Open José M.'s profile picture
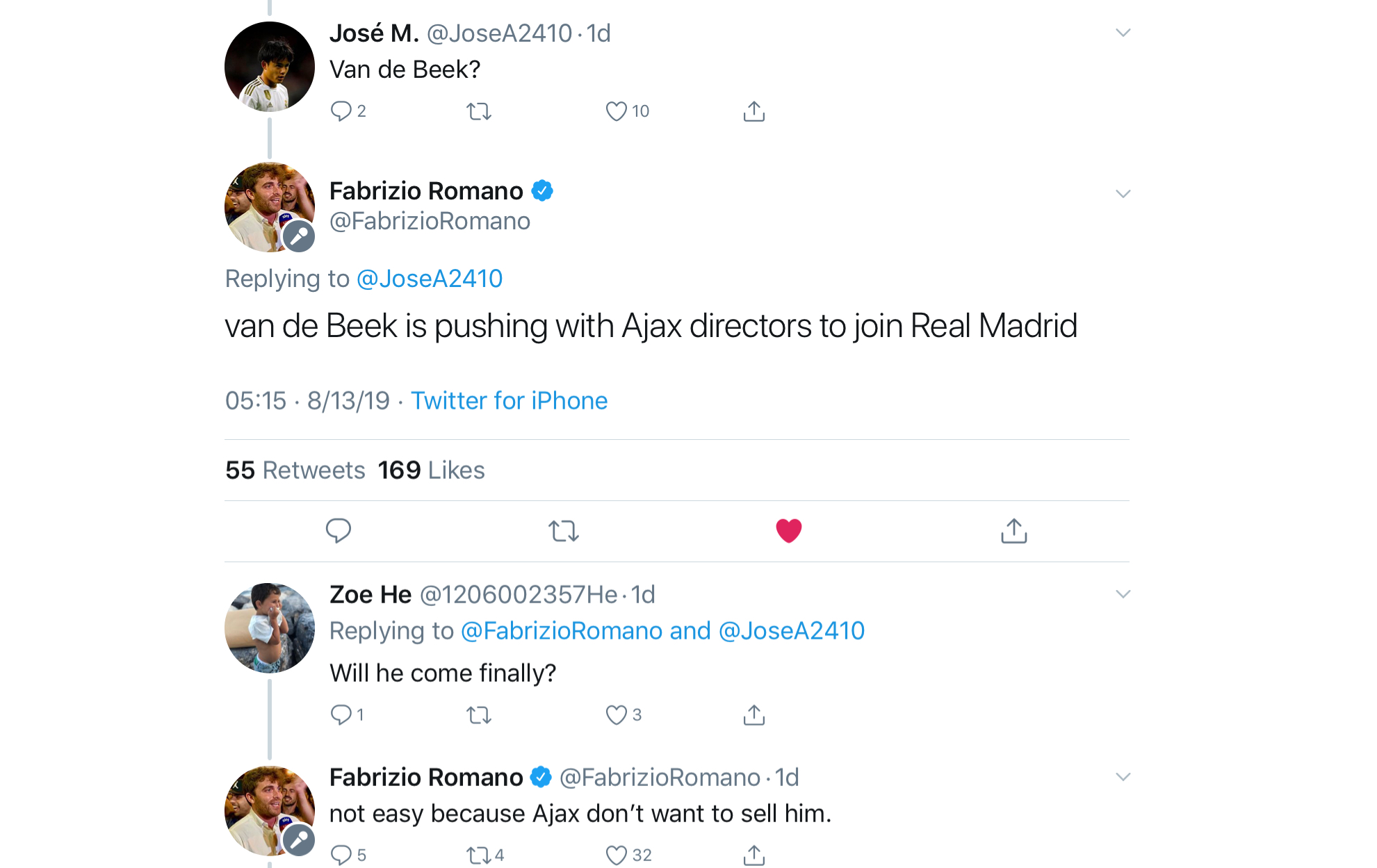 [x=270, y=67]
